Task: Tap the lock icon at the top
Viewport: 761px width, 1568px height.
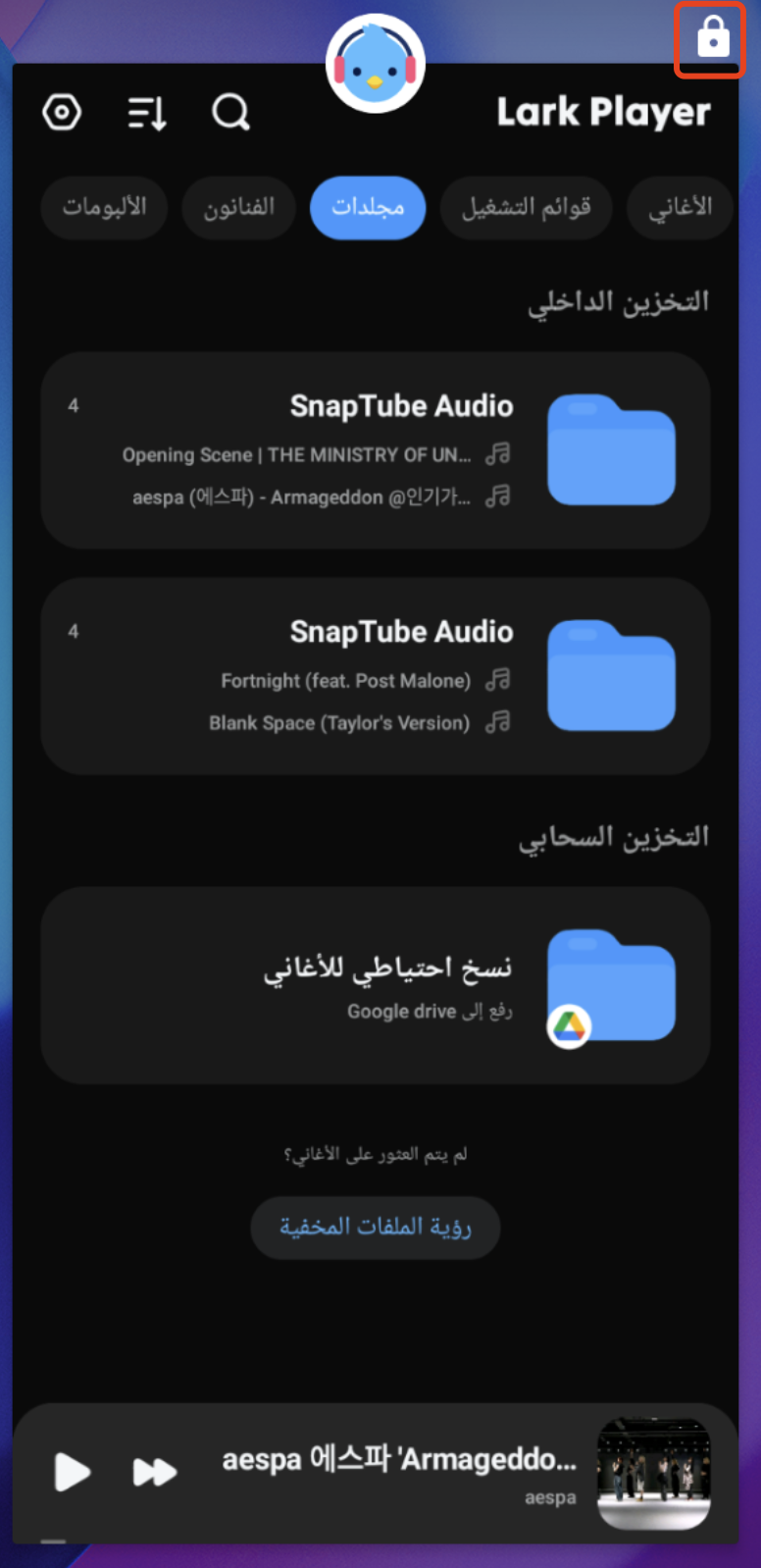Action: pos(712,39)
